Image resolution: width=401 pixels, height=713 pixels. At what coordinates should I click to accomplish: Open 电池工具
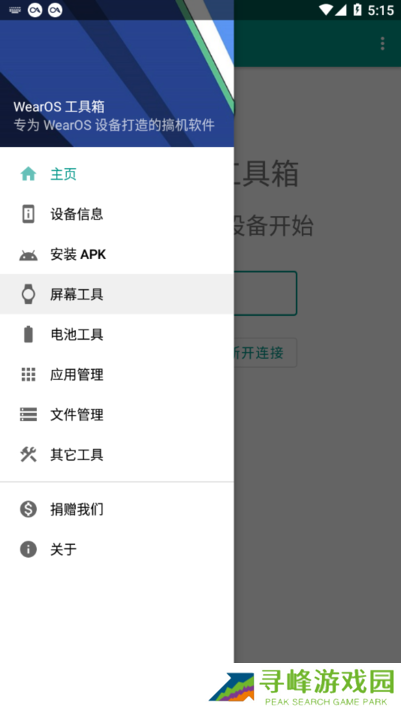point(117,334)
